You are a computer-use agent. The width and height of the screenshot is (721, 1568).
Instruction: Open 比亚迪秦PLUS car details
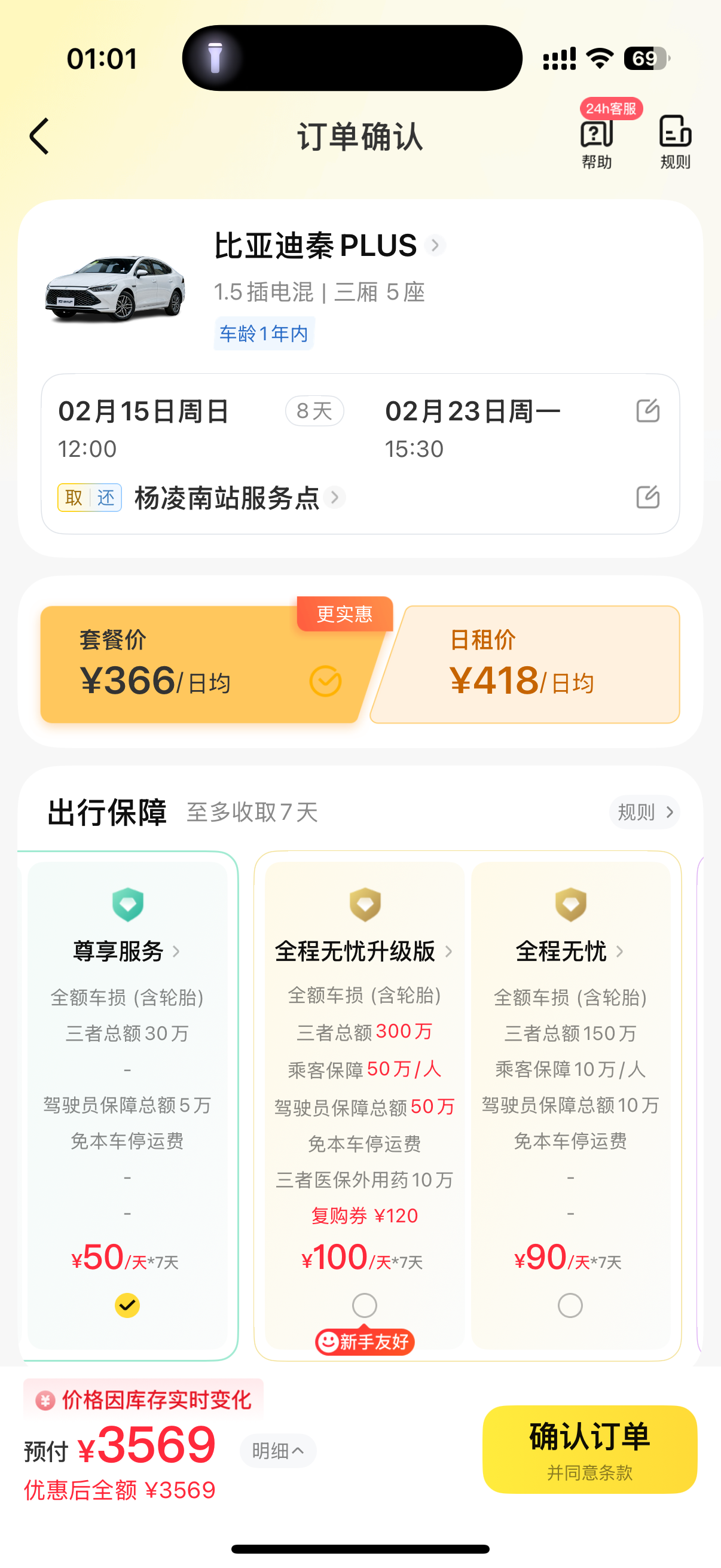(329, 246)
